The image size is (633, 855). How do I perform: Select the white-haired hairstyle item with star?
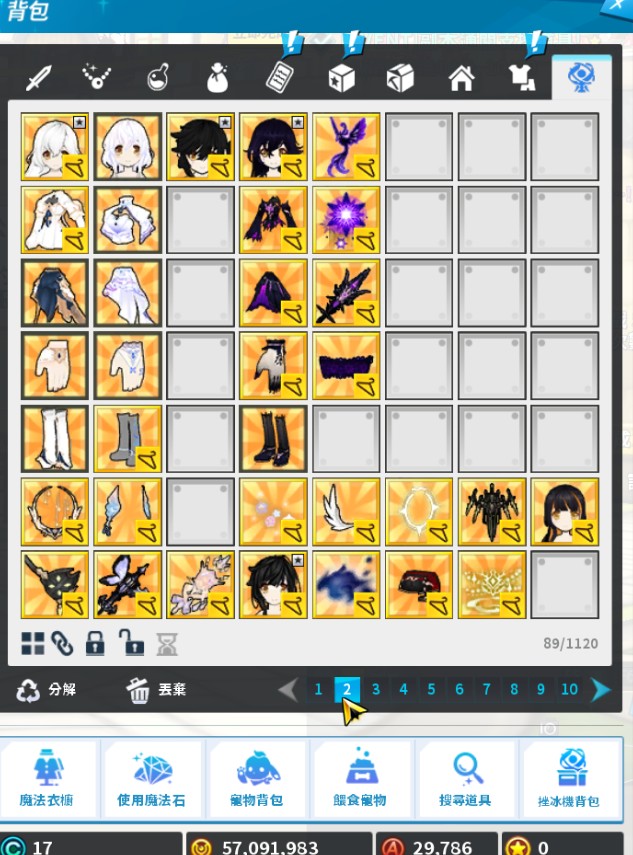coord(55,147)
